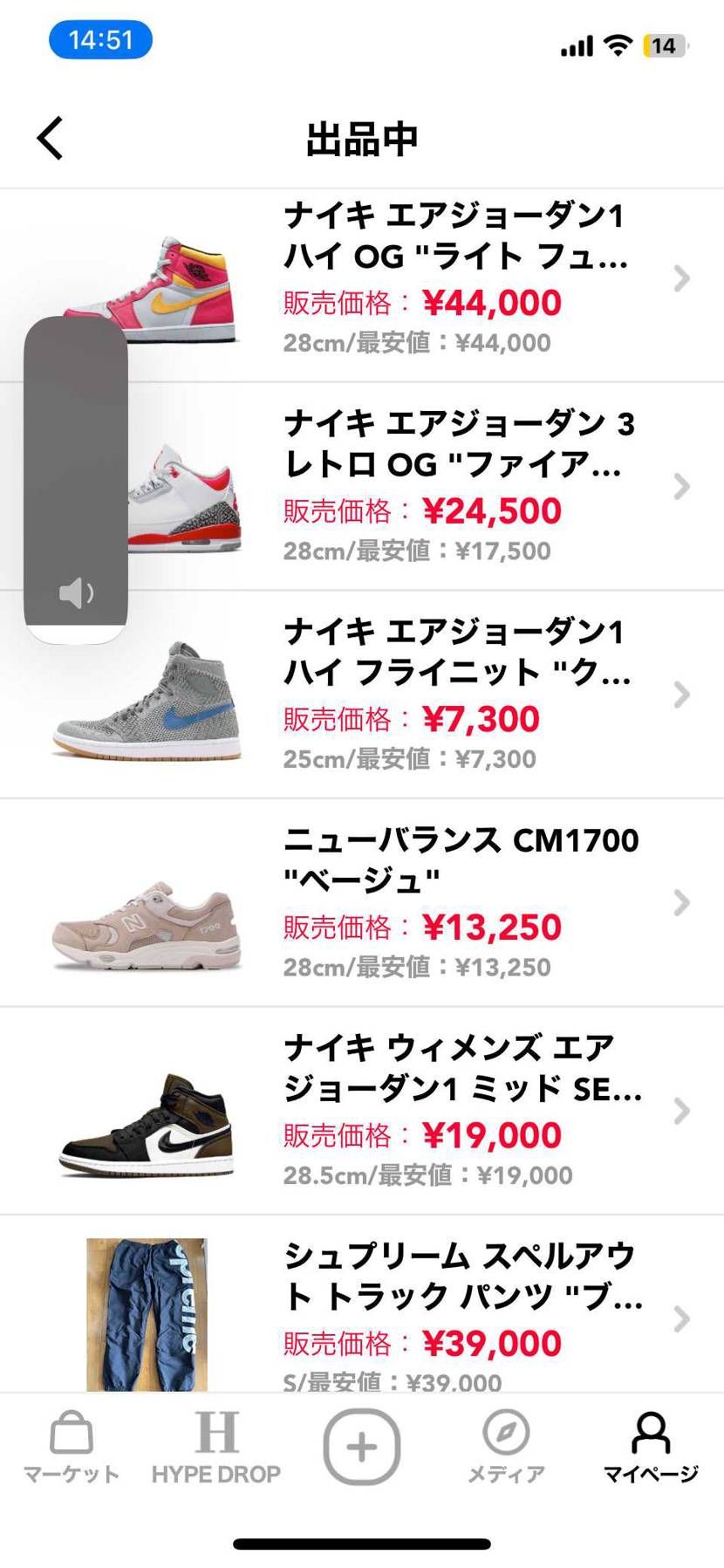Tap the back arrow at the top left
724x1568 pixels.
coord(50,137)
